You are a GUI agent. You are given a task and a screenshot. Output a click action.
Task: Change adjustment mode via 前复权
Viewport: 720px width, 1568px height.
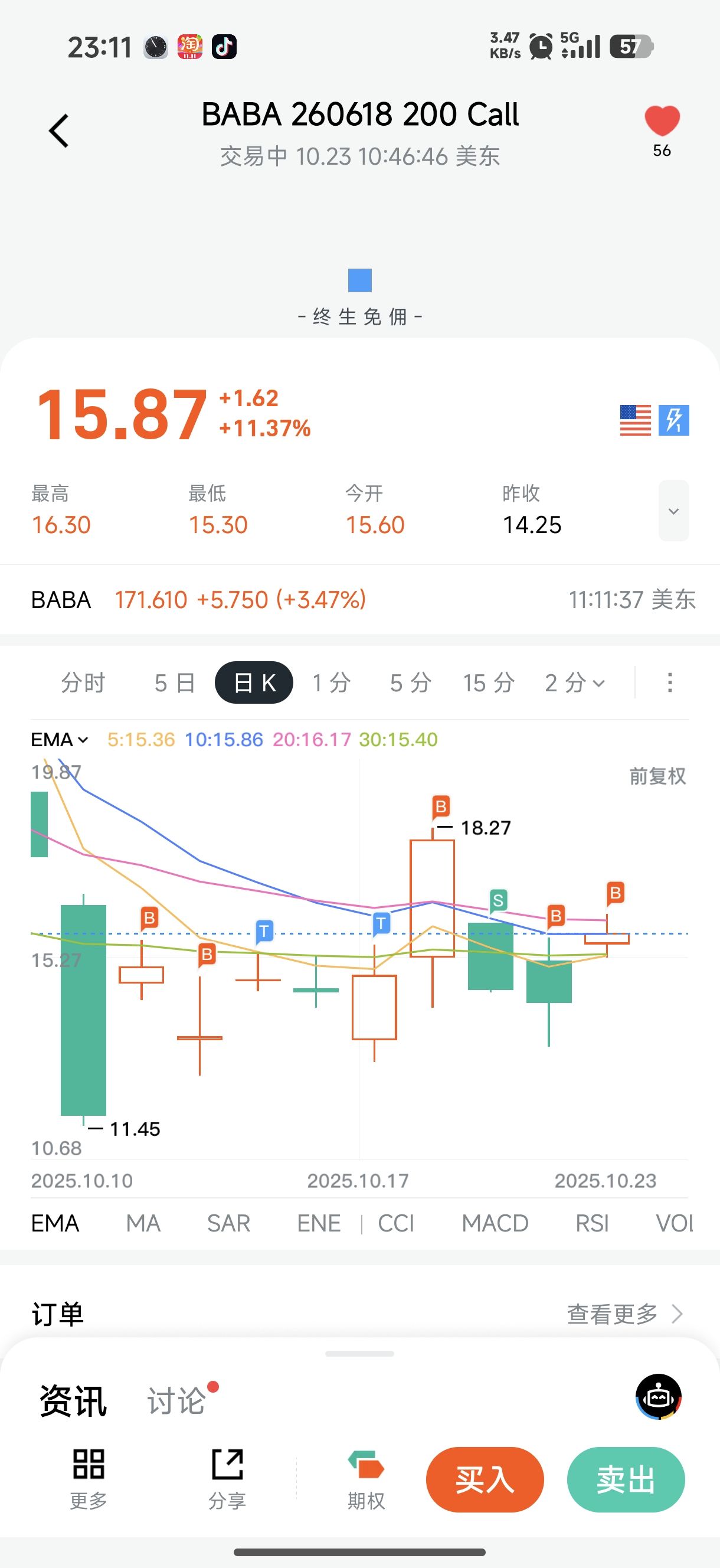pyautogui.click(x=657, y=776)
